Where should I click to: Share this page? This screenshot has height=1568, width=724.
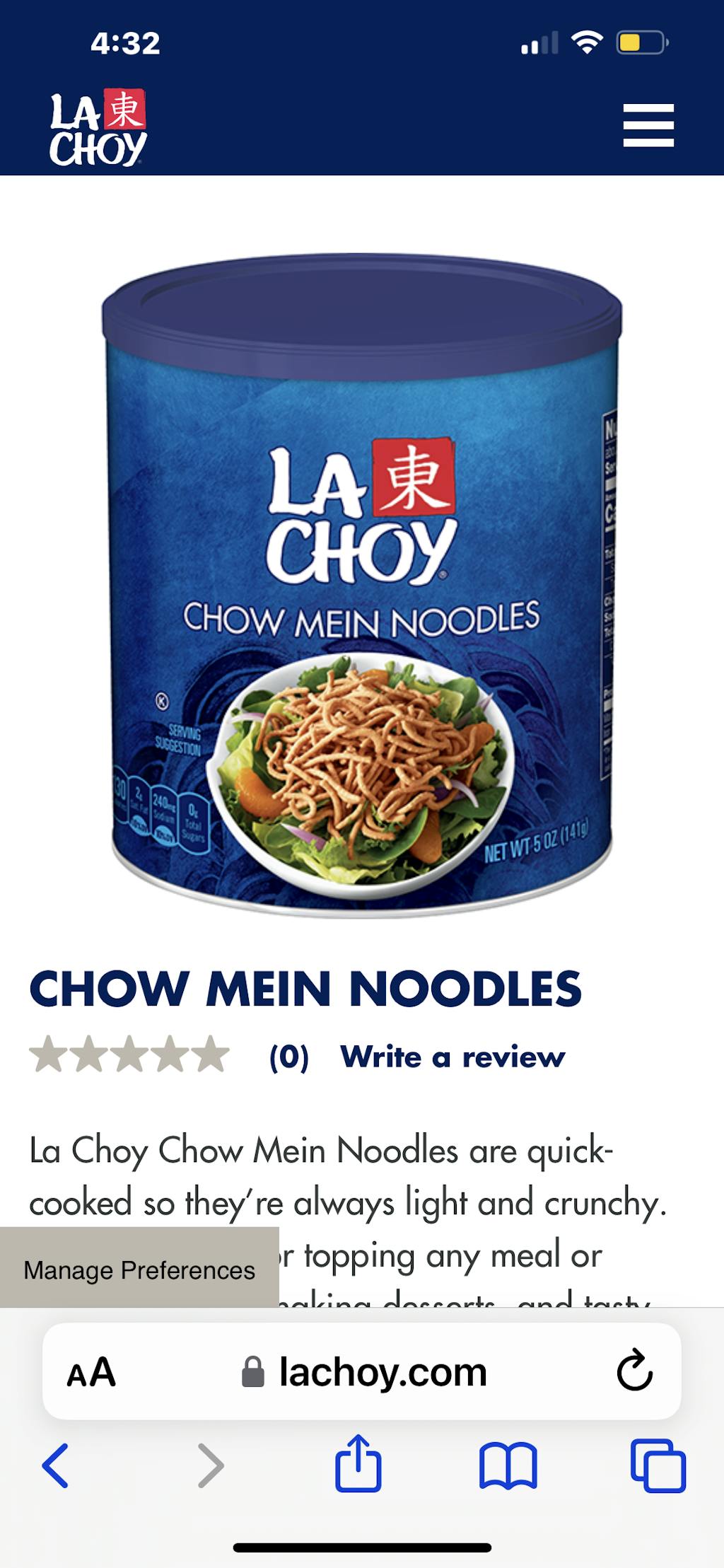[x=358, y=1464]
